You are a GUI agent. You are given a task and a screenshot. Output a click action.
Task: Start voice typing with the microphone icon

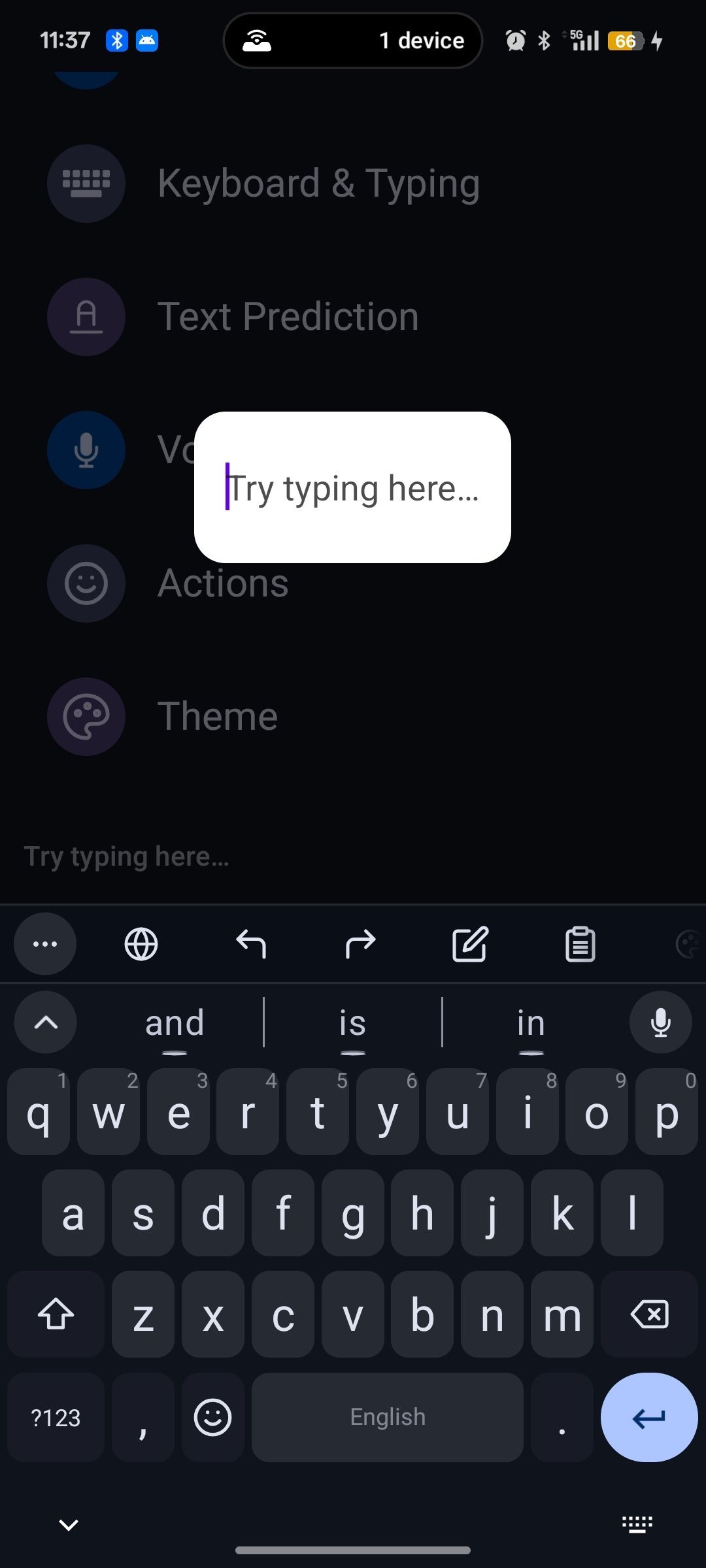pyautogui.click(x=660, y=1022)
